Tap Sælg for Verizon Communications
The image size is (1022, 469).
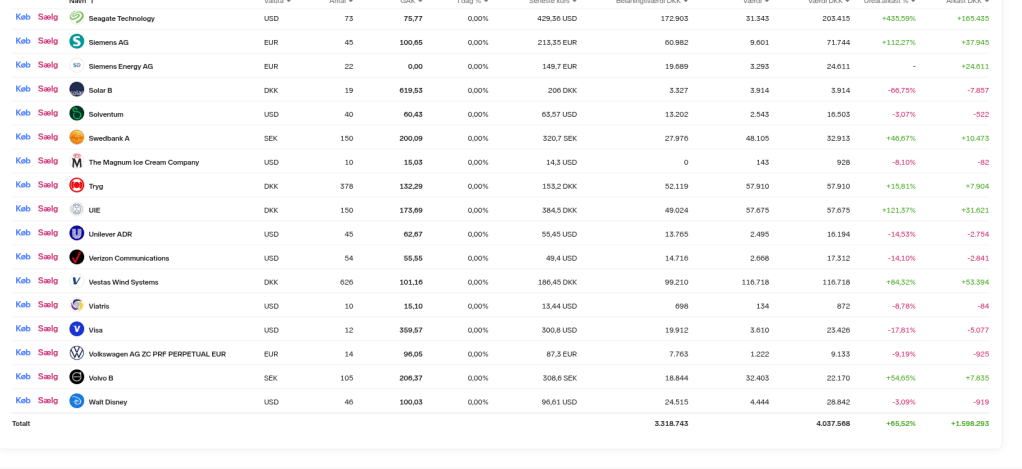(48, 257)
